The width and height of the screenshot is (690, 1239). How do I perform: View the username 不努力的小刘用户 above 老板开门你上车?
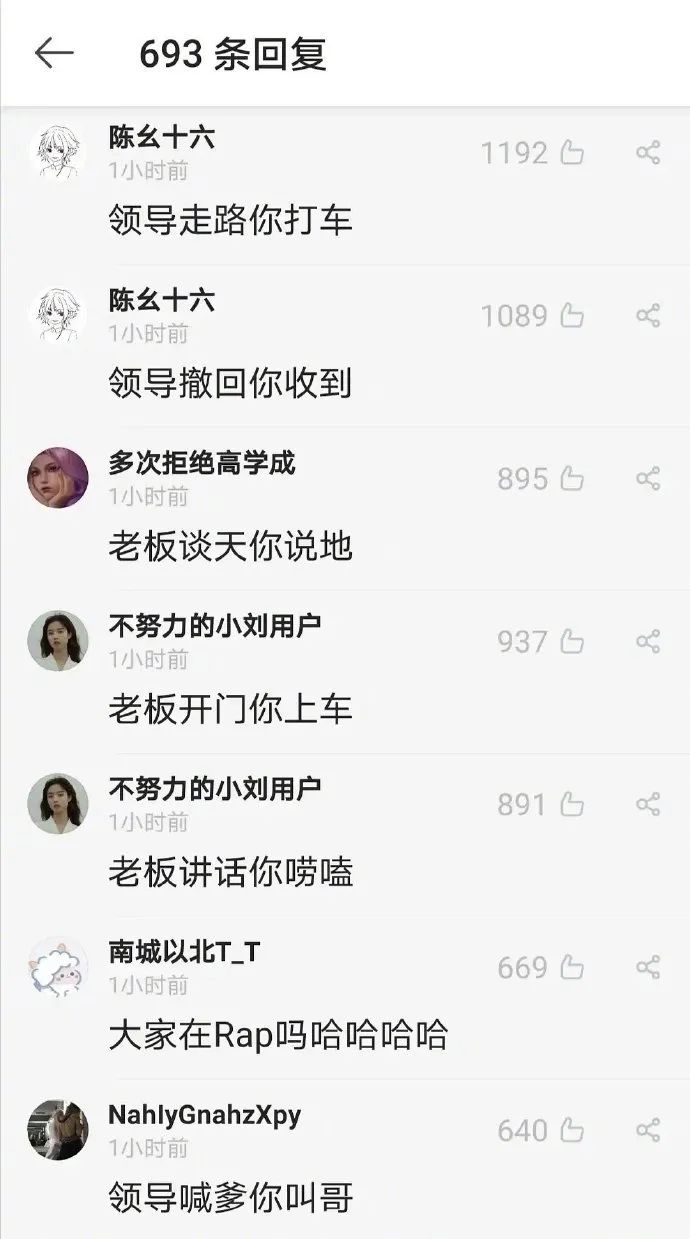coord(214,625)
